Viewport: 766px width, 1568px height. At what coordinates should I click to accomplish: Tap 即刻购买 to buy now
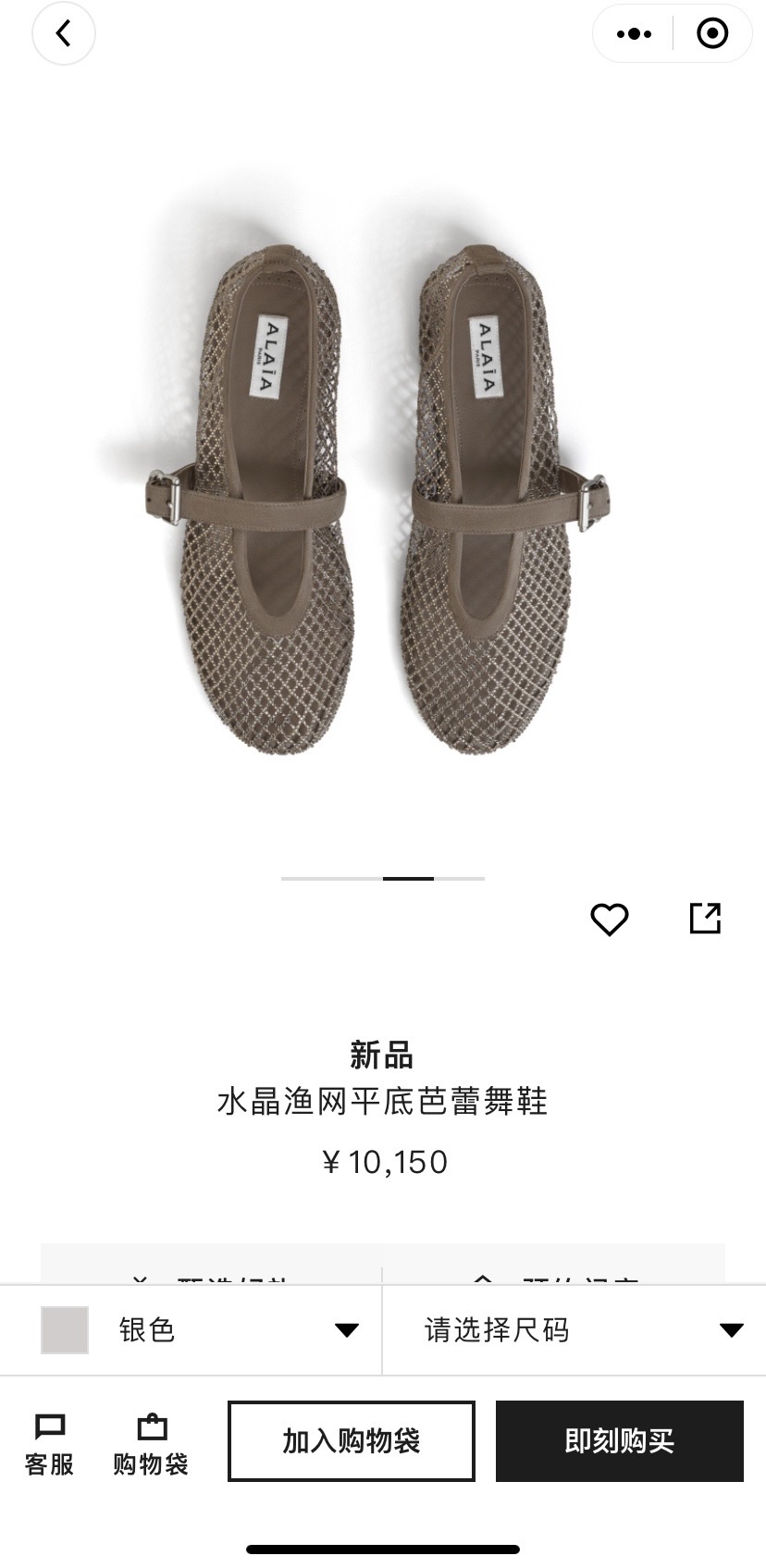620,1440
